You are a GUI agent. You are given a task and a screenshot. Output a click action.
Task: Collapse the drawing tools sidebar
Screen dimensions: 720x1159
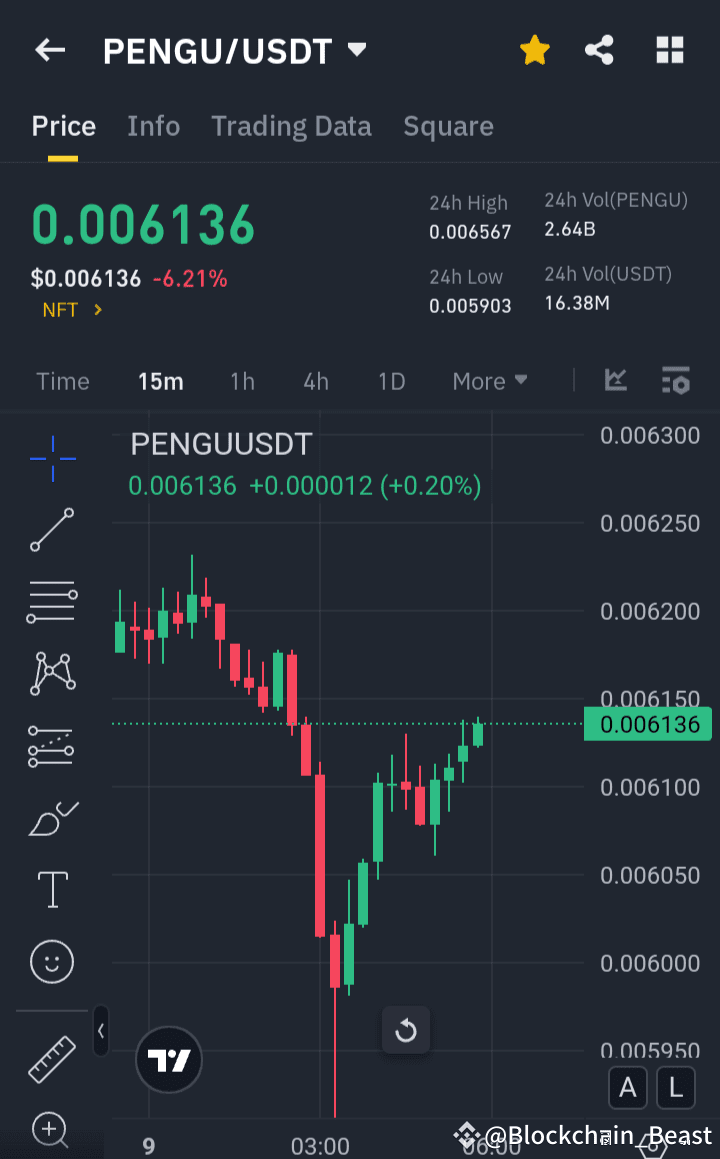pyautogui.click(x=100, y=1032)
